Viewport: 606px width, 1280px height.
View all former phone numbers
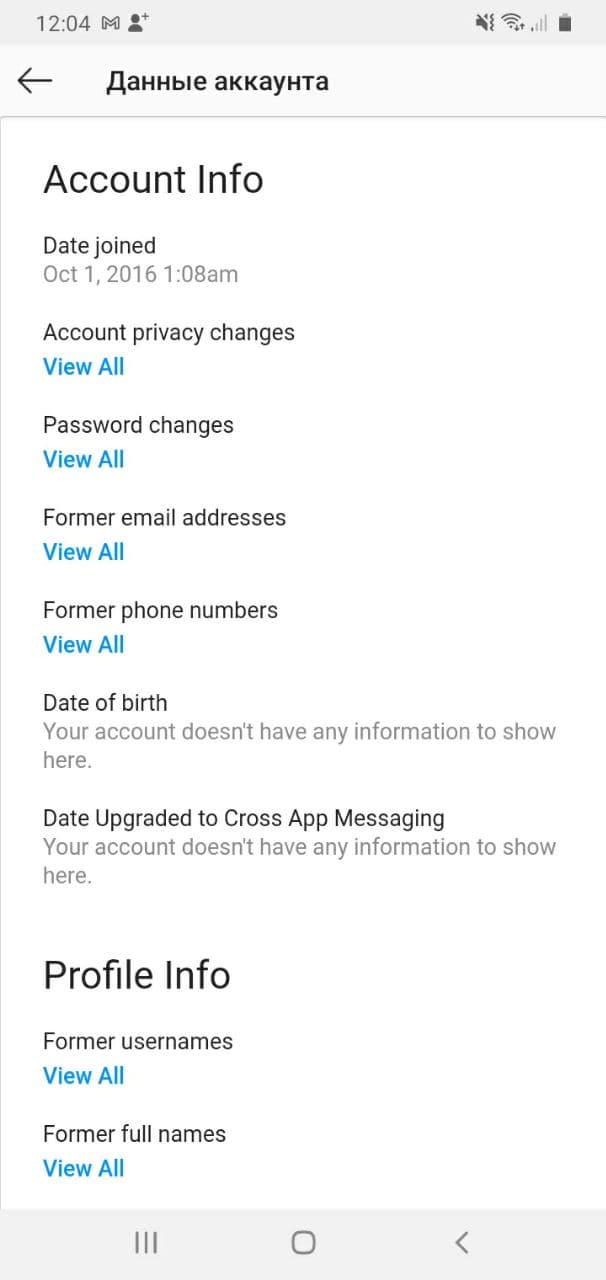coord(84,645)
